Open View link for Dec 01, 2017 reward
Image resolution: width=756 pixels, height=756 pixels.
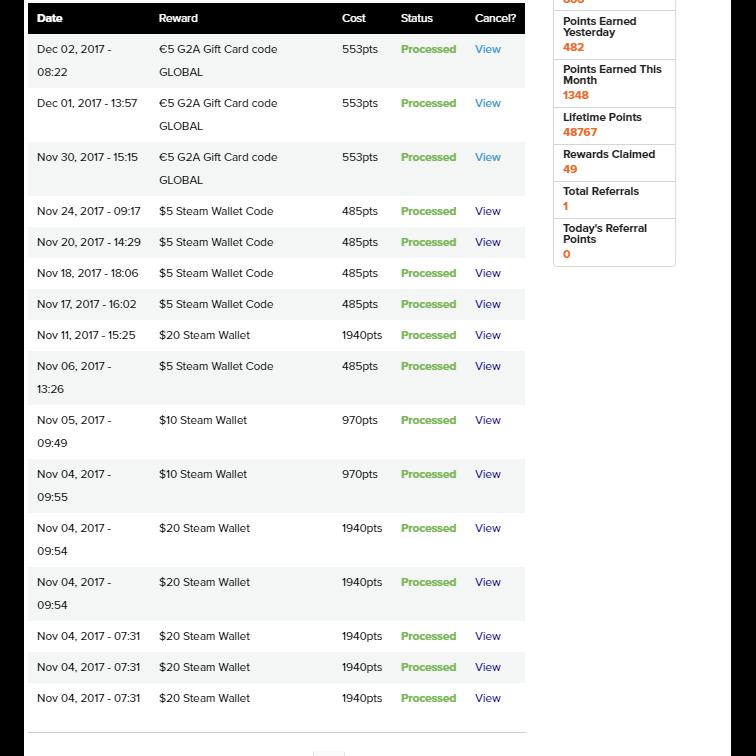[488, 103]
